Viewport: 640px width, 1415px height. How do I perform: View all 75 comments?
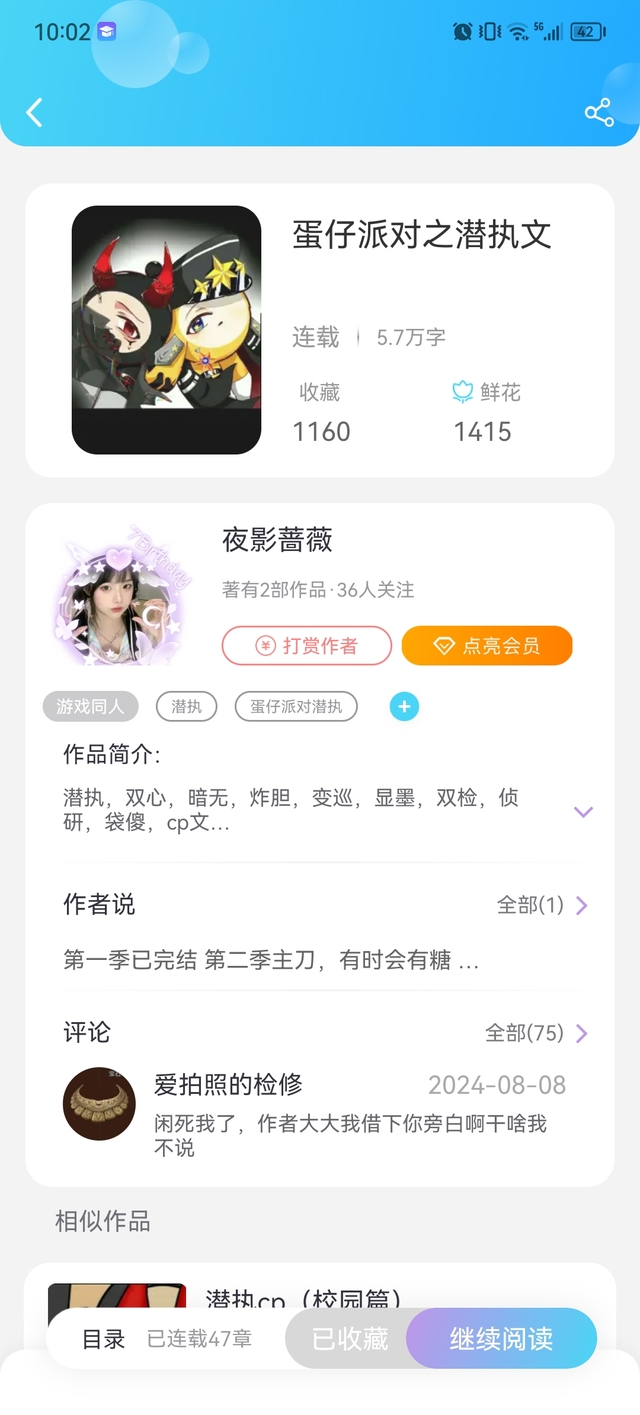(536, 1033)
